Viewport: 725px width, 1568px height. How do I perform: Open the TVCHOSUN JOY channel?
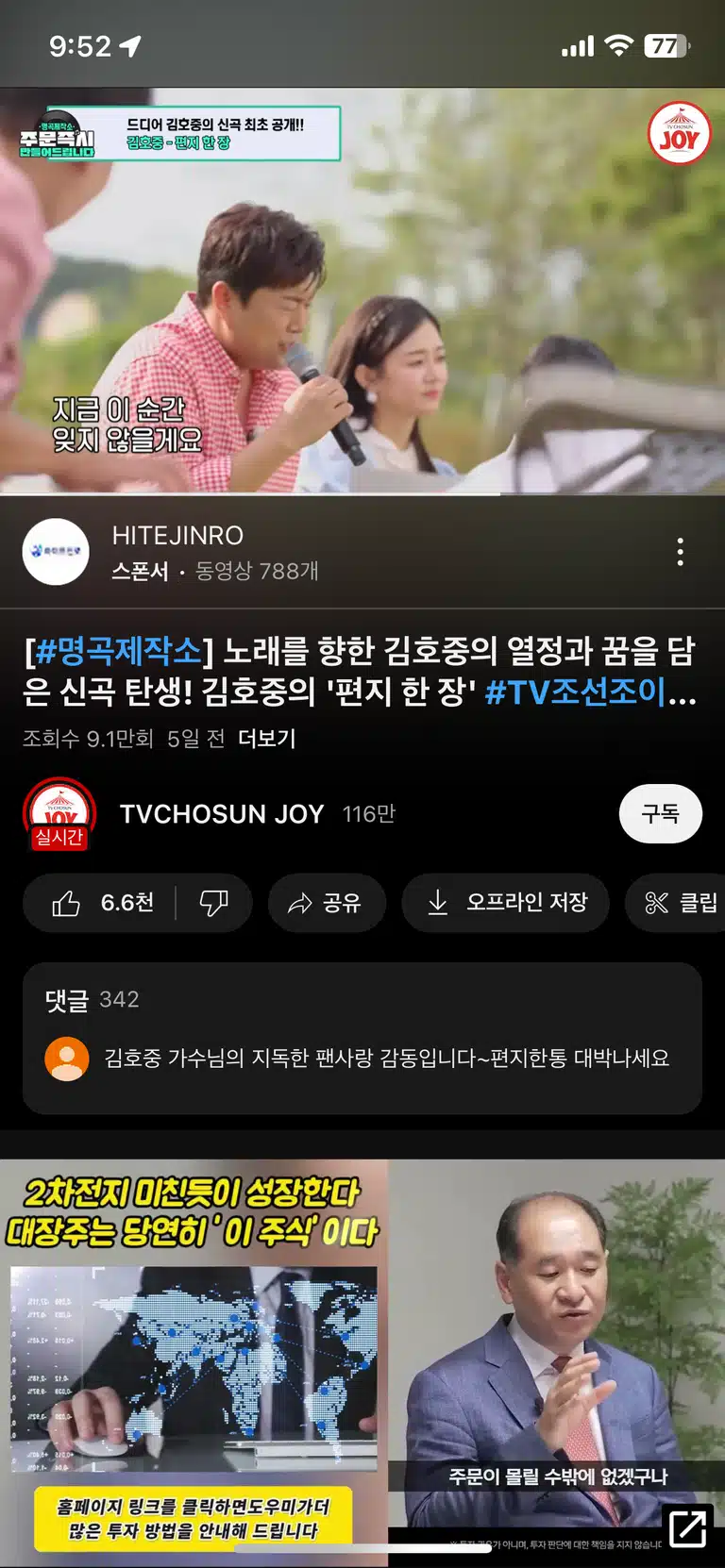[x=222, y=814]
